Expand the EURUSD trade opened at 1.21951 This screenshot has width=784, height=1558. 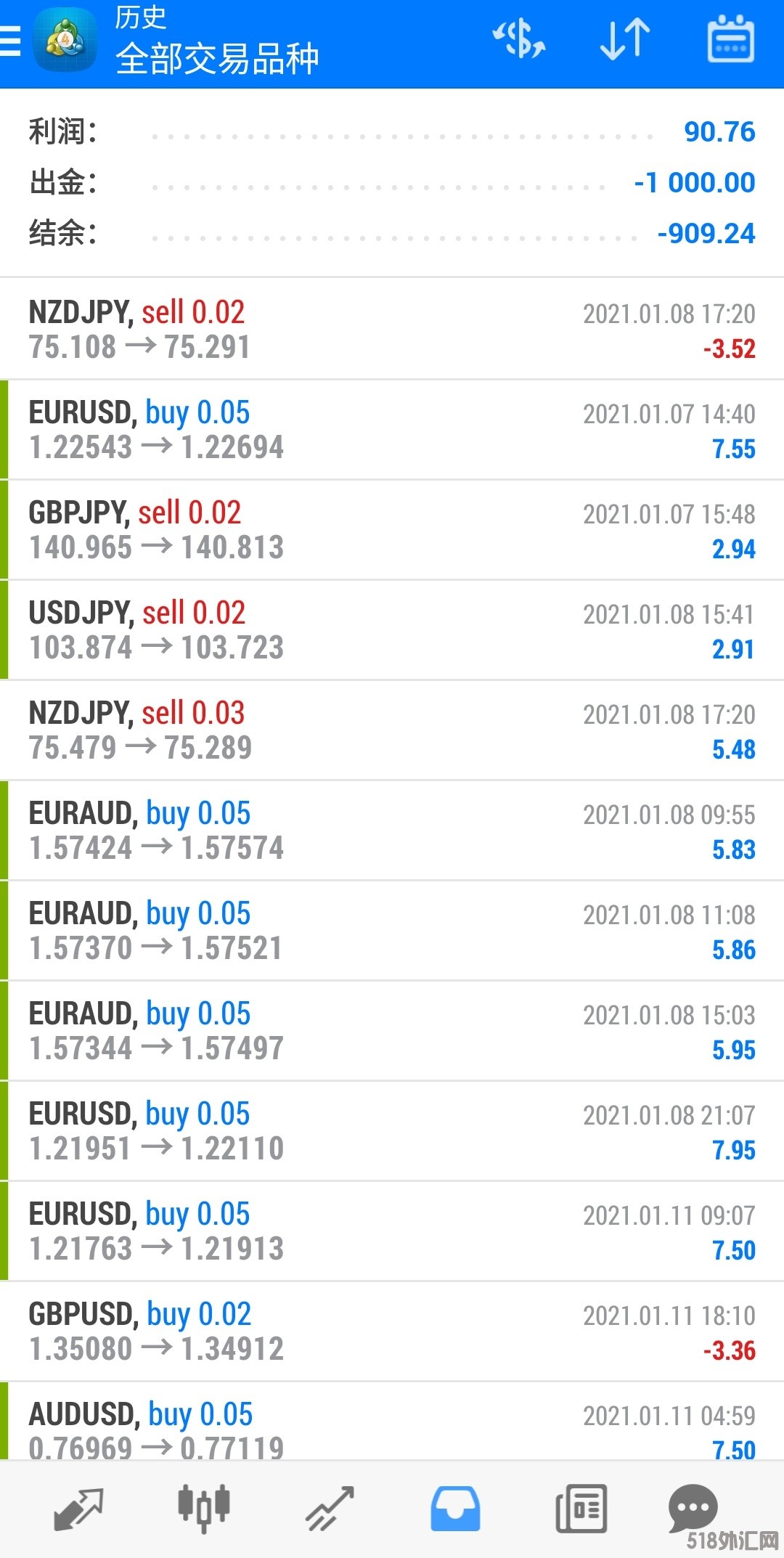392,1131
